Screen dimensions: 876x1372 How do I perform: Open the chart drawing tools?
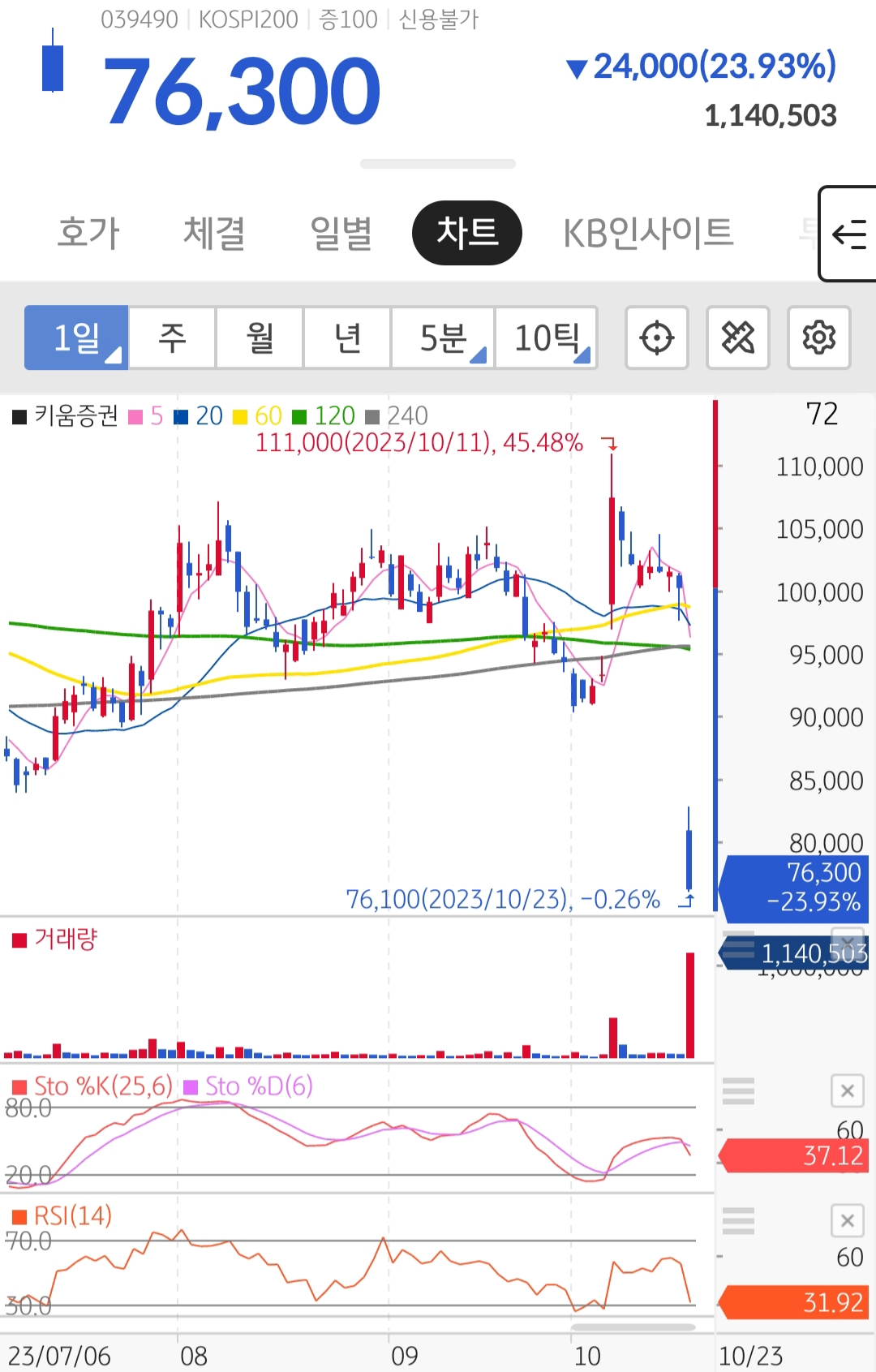click(x=737, y=338)
